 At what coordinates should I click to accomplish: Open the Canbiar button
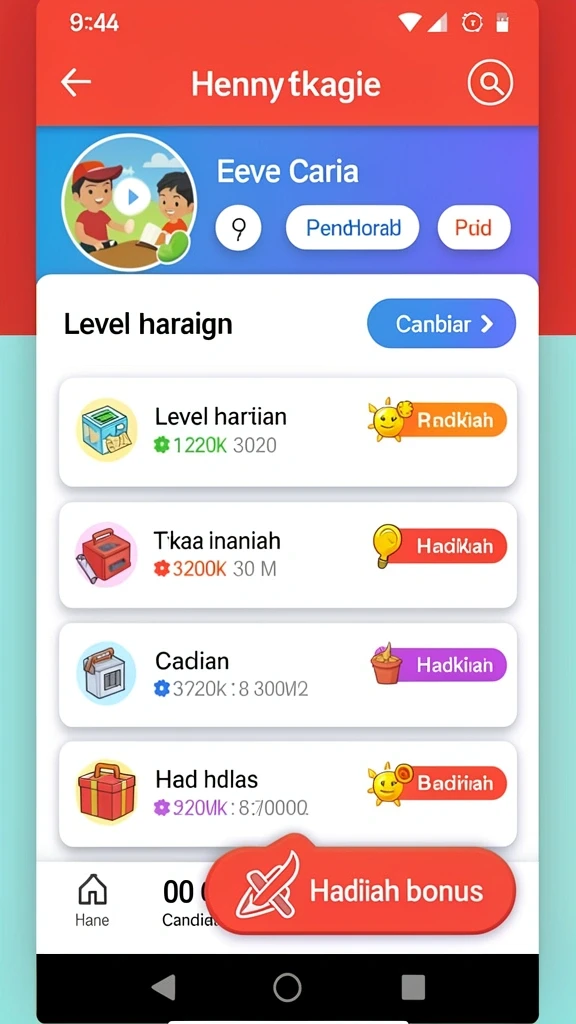pyautogui.click(x=441, y=323)
